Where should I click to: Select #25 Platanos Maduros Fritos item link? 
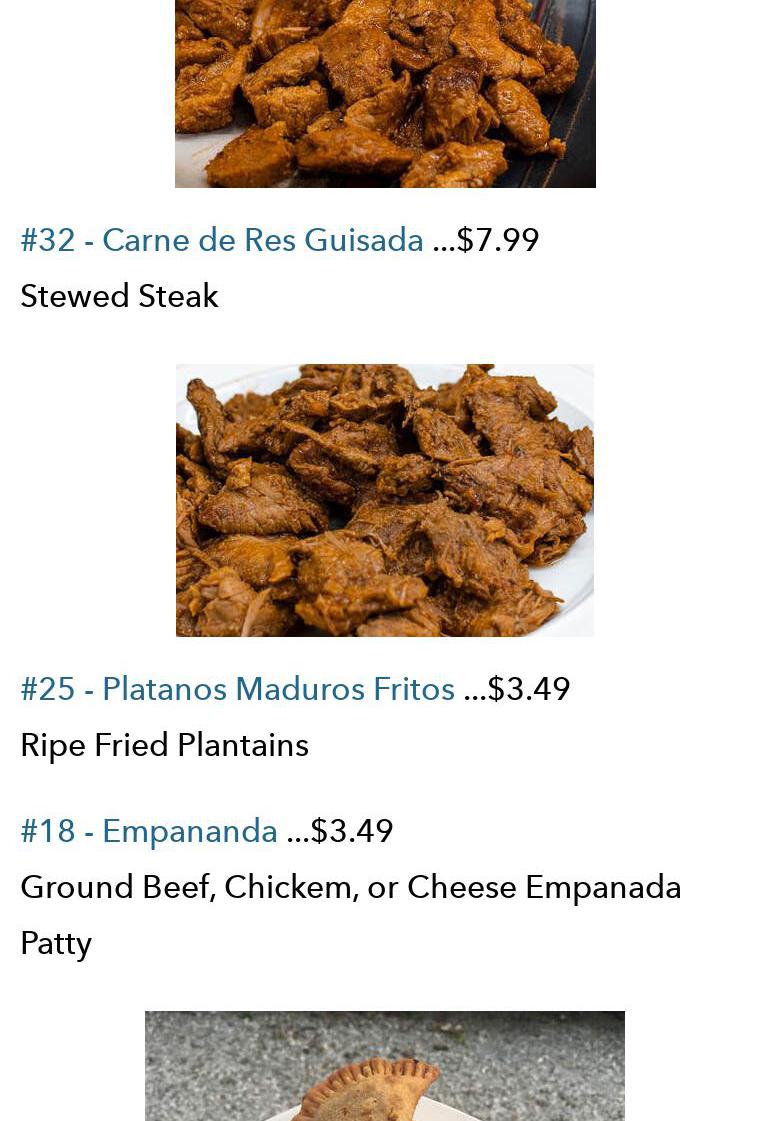pos(237,689)
